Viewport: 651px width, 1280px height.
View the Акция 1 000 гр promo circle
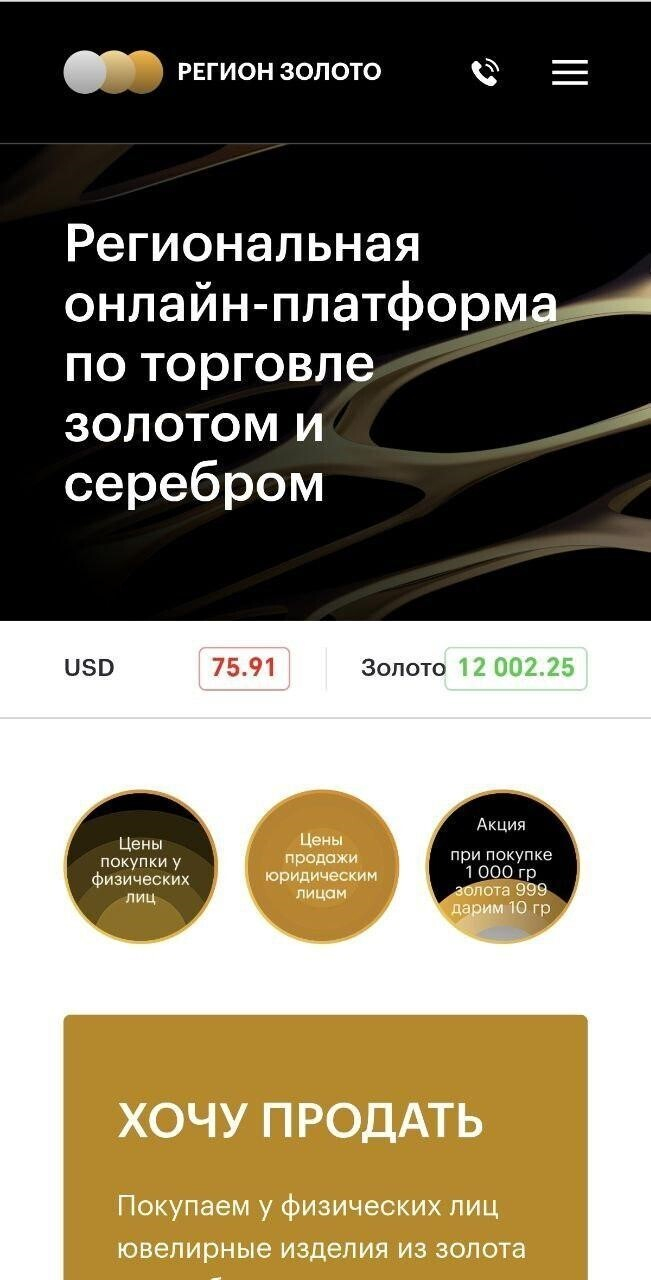502,866
